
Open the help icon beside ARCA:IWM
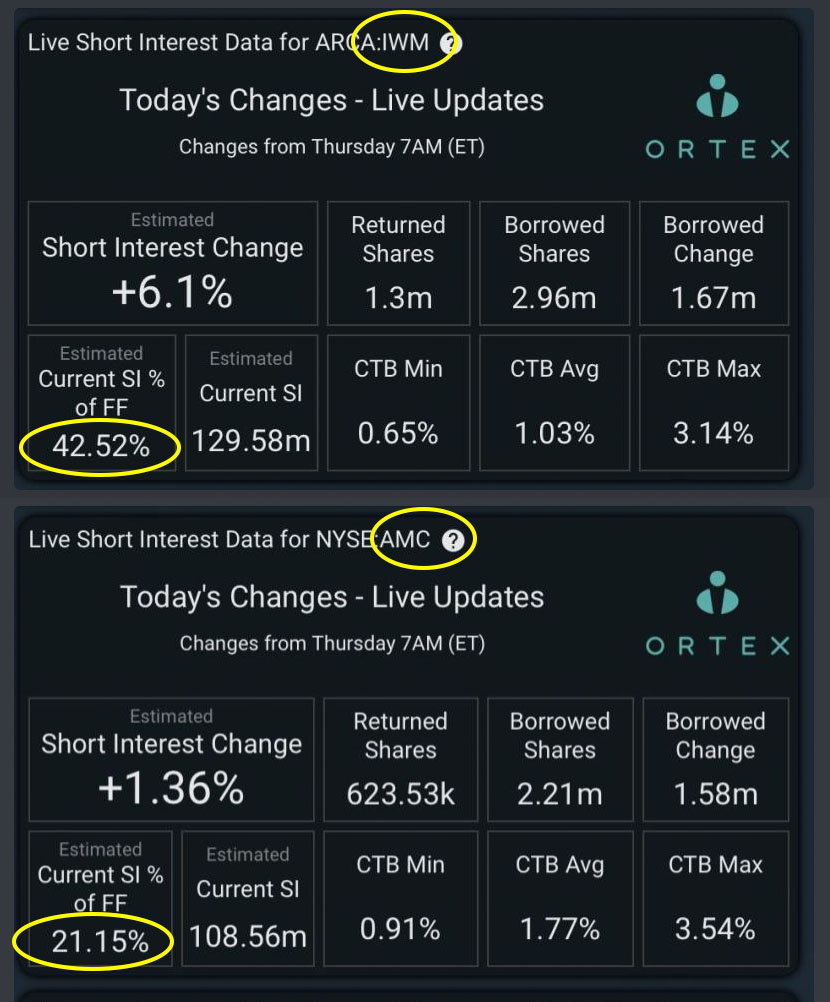(451, 43)
